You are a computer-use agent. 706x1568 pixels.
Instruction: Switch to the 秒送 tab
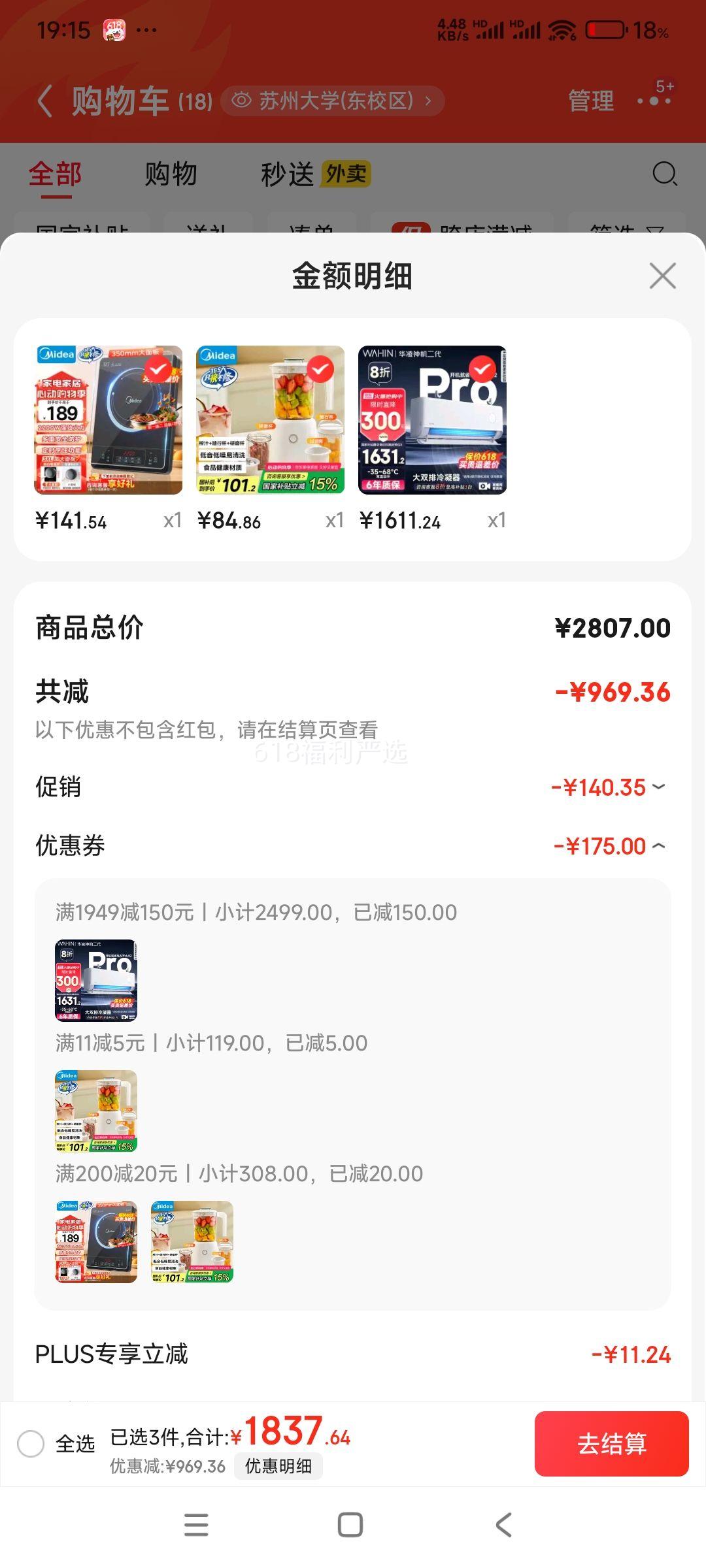pyautogui.click(x=288, y=174)
